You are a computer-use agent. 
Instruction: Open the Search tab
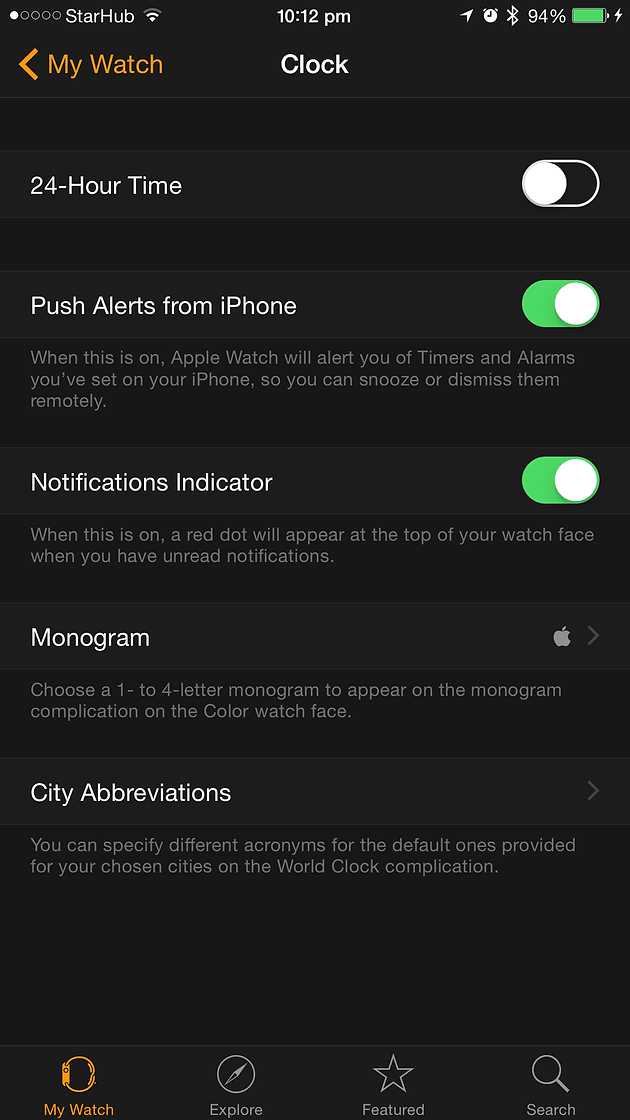coord(551,1086)
